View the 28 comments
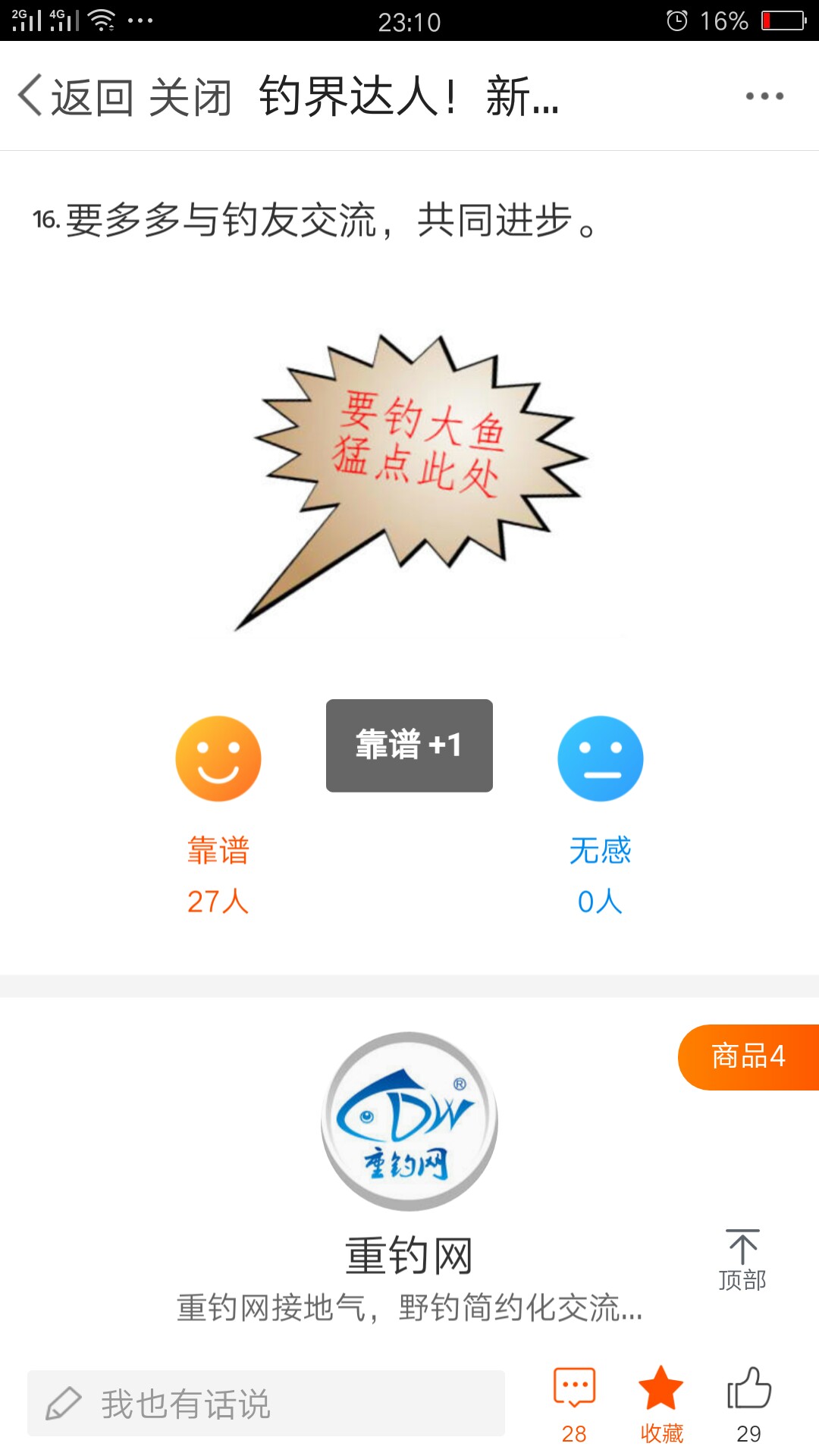This screenshot has height=1456, width=819. pos(574,1404)
